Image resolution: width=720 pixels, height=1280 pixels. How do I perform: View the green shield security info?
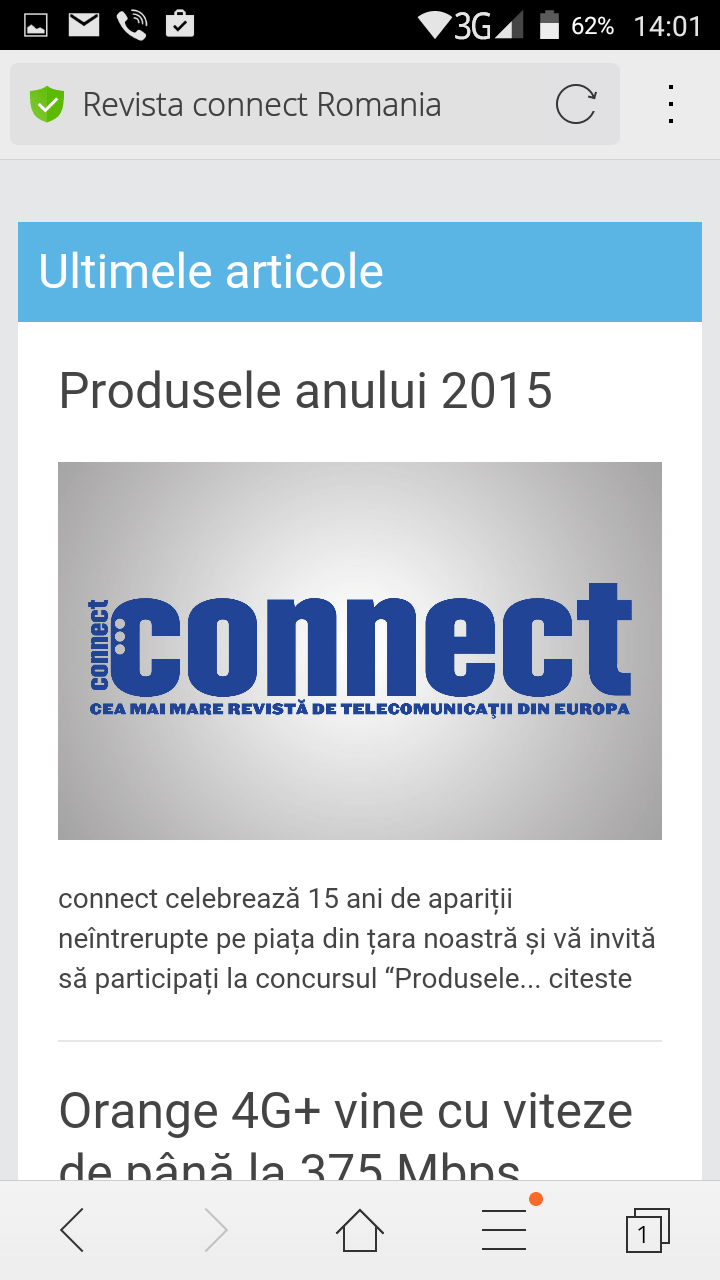46,104
